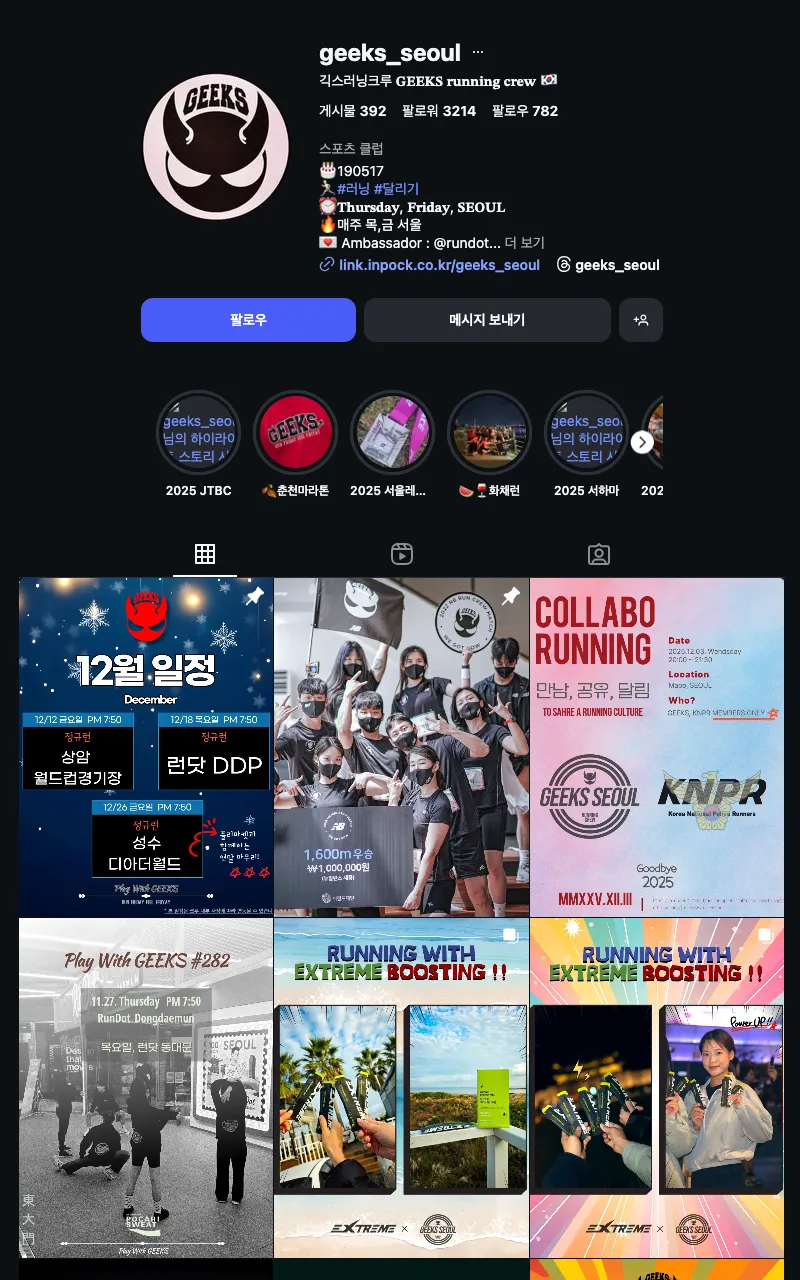
Task: Open the suggested accounts person-add icon
Action: [641, 320]
